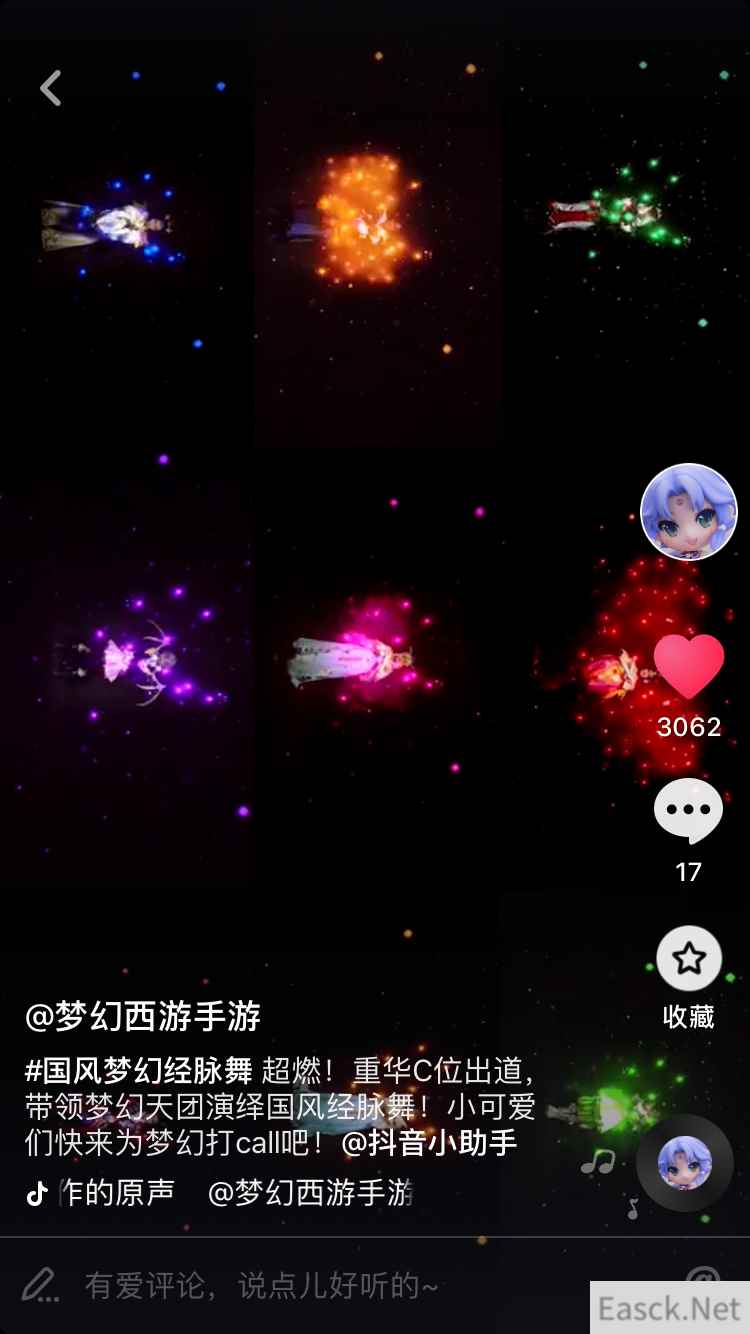Viewport: 750px width, 1334px height.
Task: Tap the 有爱评论 comment input field
Action: (x=260, y=1285)
